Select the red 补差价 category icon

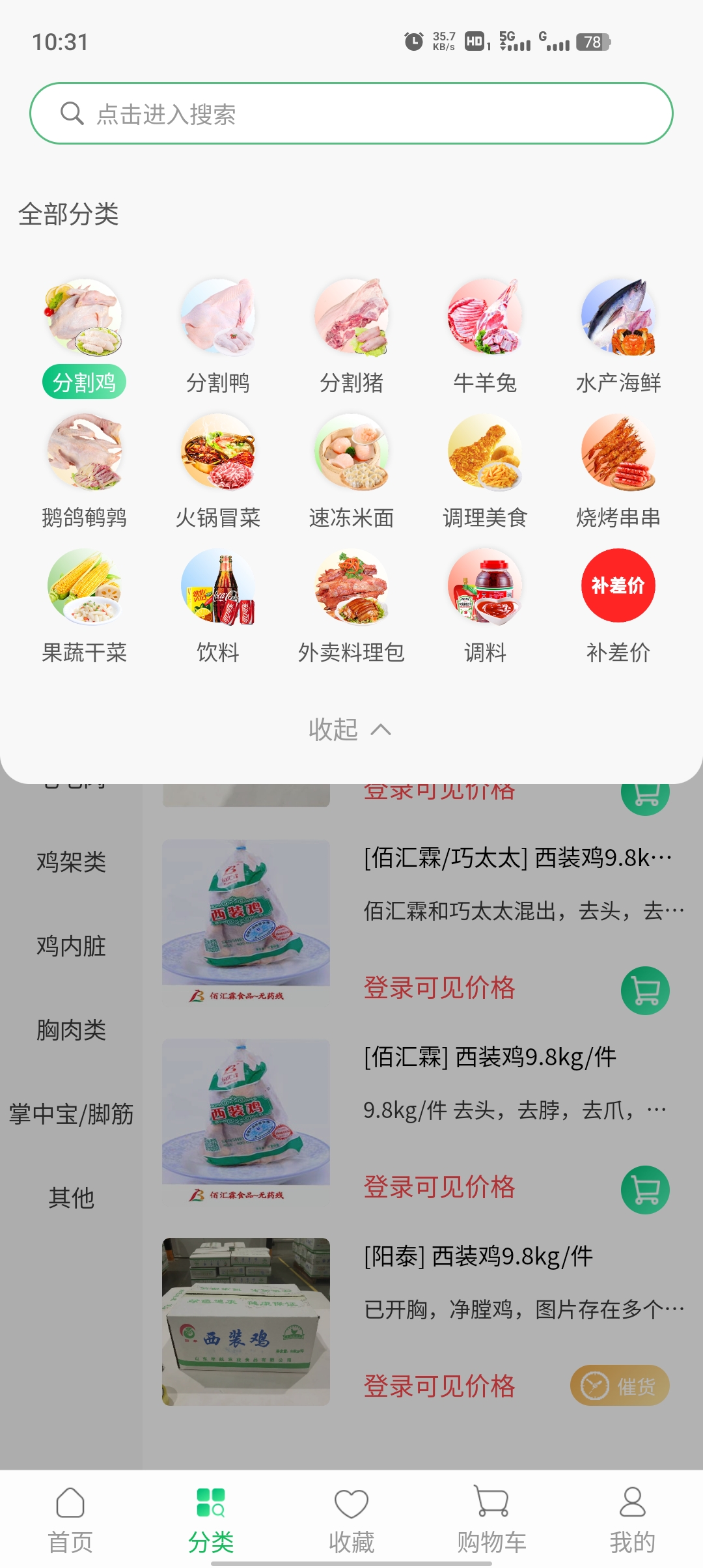(x=618, y=589)
